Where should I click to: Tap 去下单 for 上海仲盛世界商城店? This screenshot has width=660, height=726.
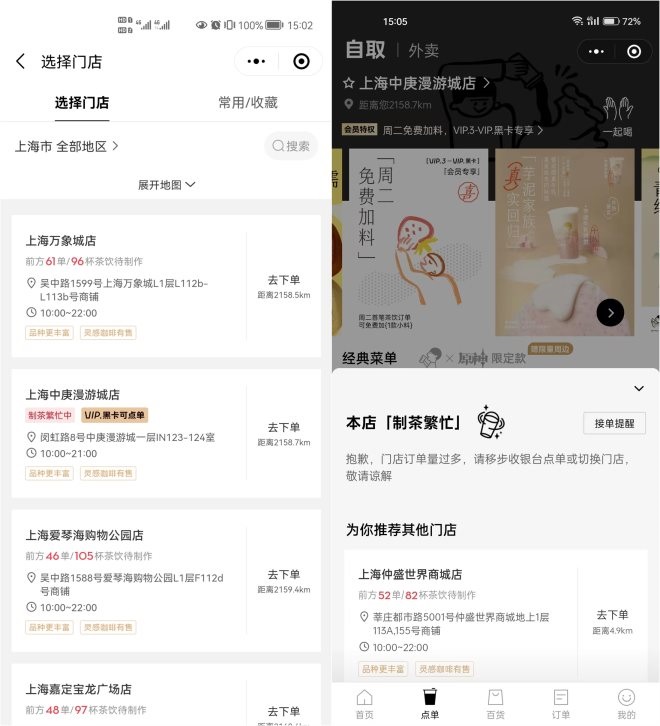[612, 621]
